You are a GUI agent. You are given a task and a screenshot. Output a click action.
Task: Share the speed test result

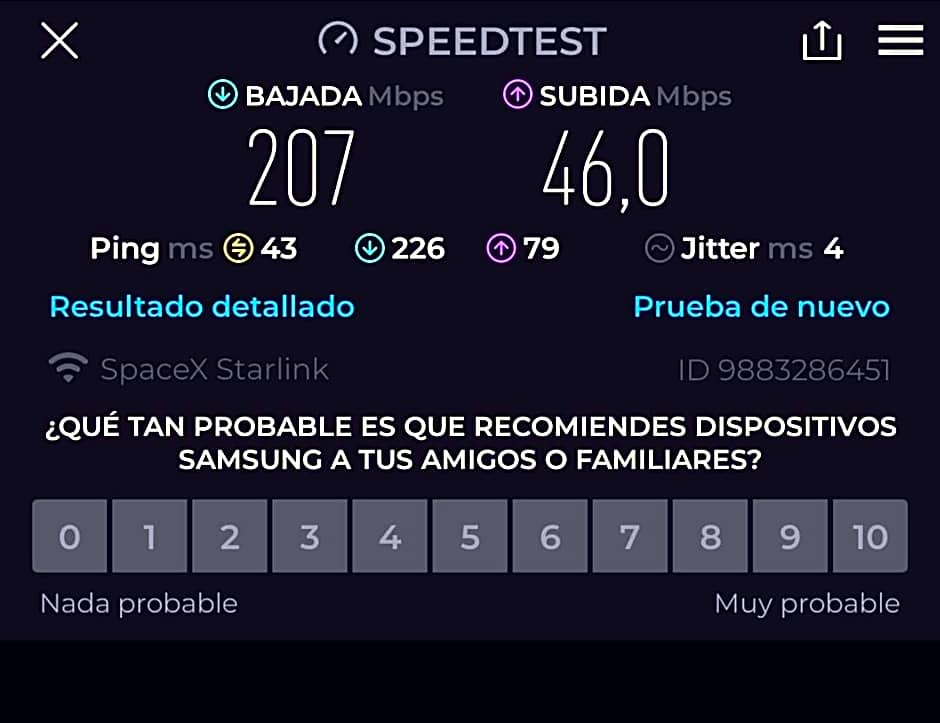pos(821,41)
